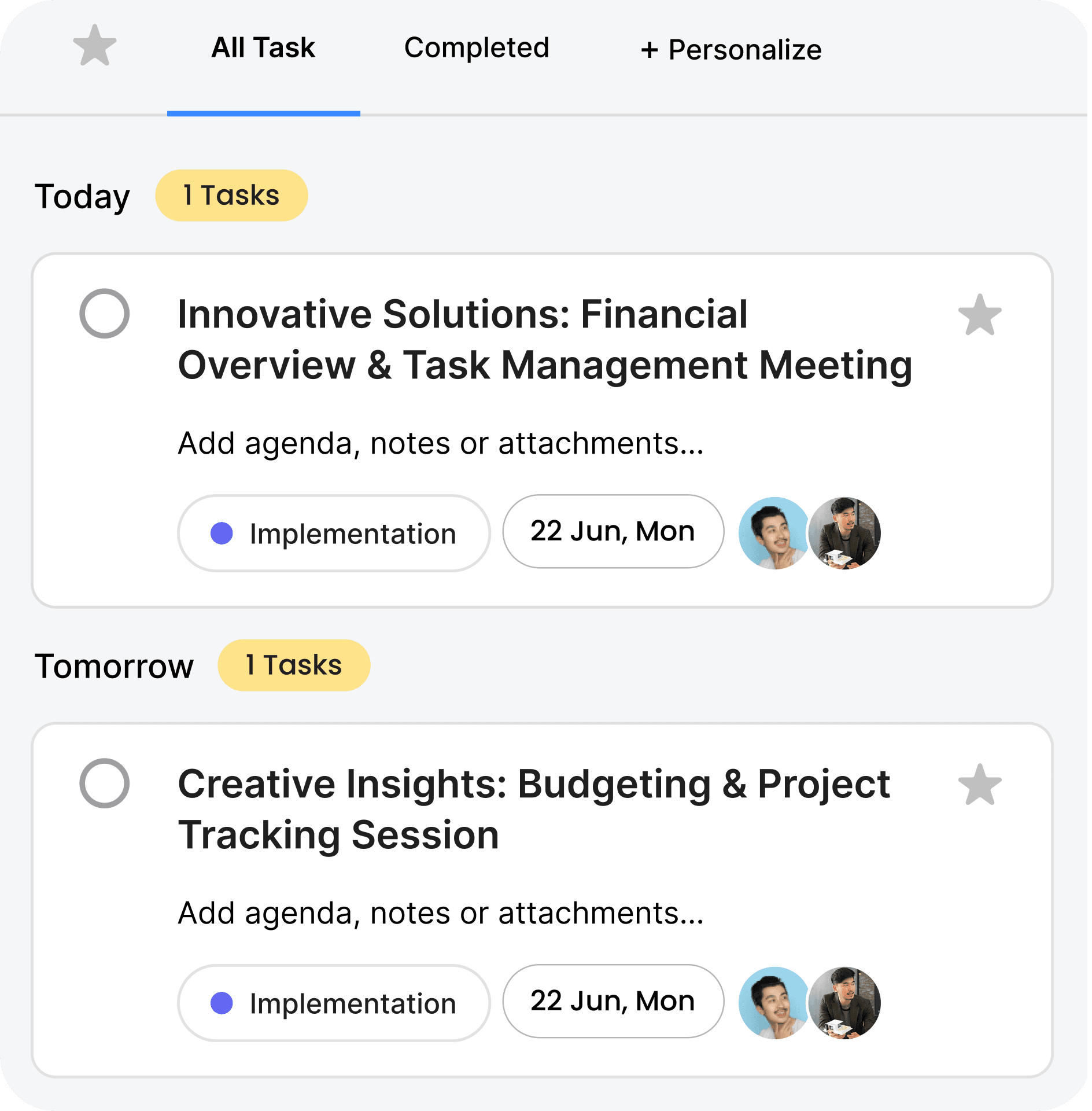This screenshot has height=1111, width=1092.
Task: Open the second avatar on the Creative Insights task
Action: [x=846, y=1002]
